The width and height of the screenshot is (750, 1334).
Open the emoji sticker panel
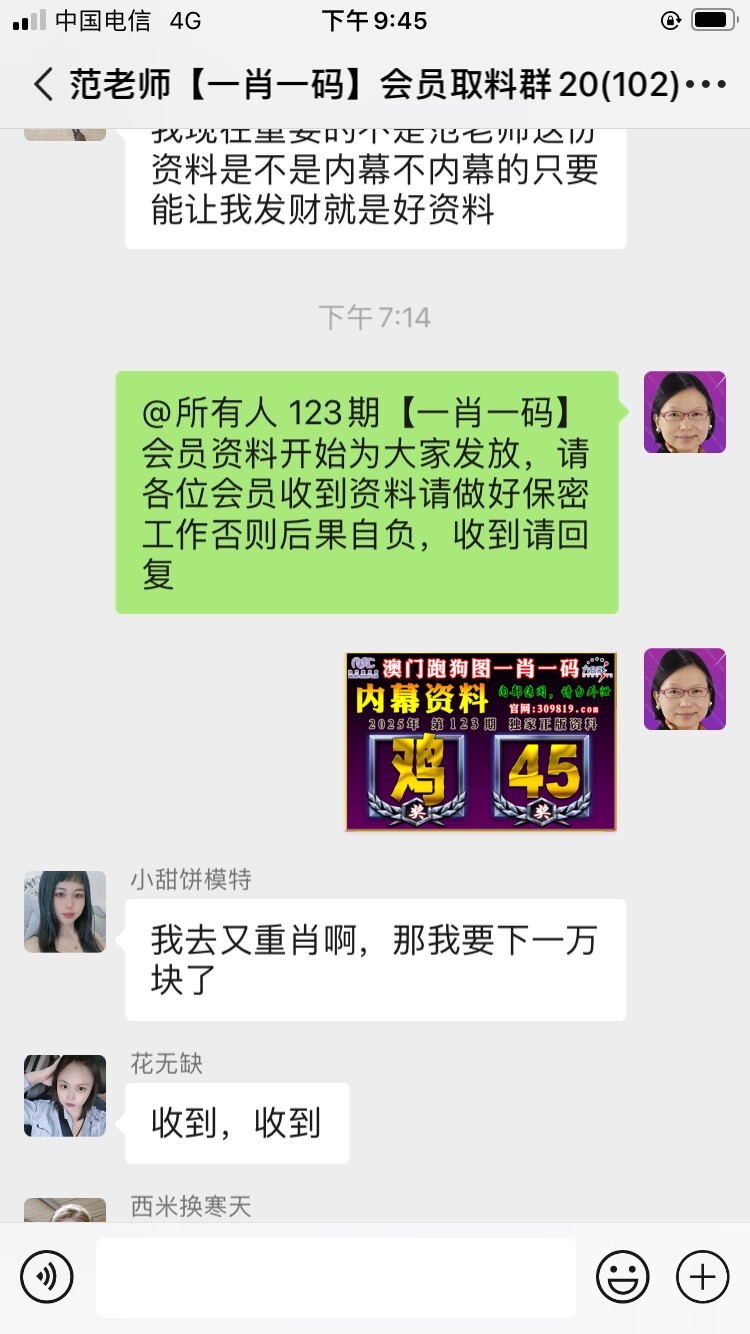[622, 1277]
